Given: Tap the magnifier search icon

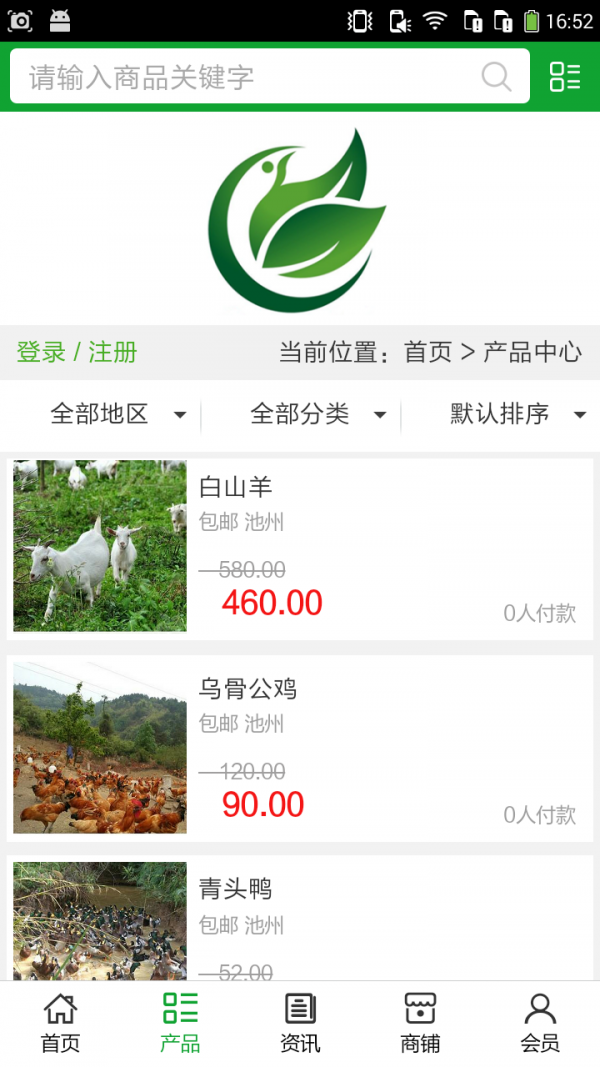Looking at the screenshot, I should coord(496,77).
